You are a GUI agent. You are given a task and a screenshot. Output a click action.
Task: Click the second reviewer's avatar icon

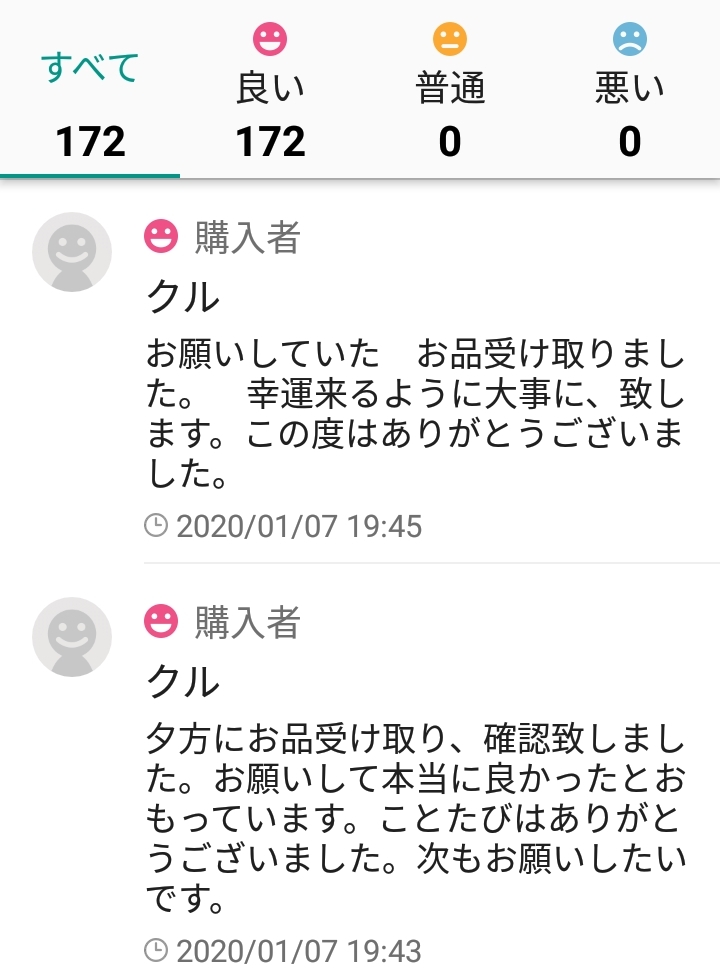pyautogui.click(x=71, y=638)
